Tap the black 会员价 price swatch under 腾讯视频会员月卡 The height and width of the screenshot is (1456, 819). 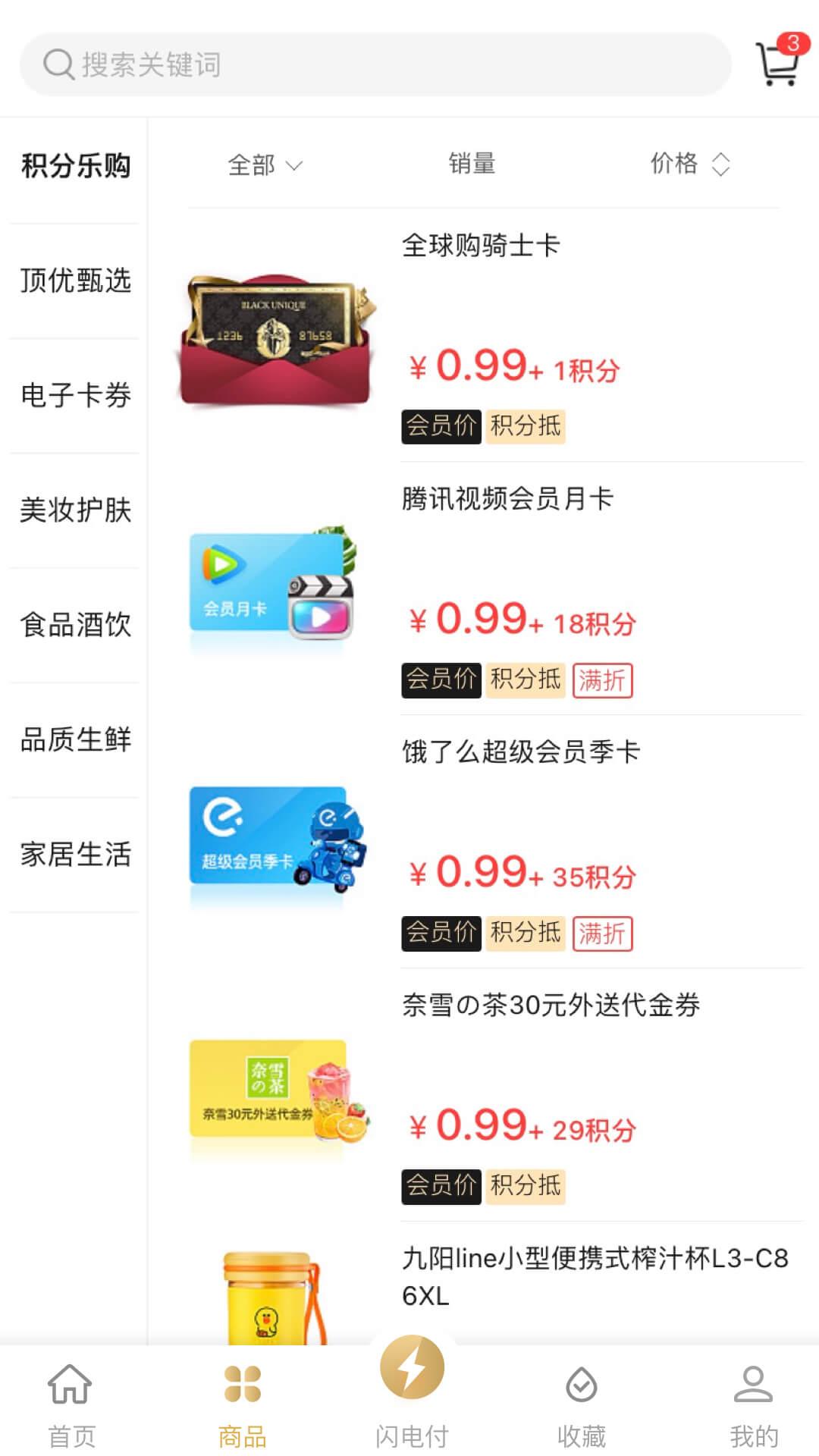pos(441,680)
